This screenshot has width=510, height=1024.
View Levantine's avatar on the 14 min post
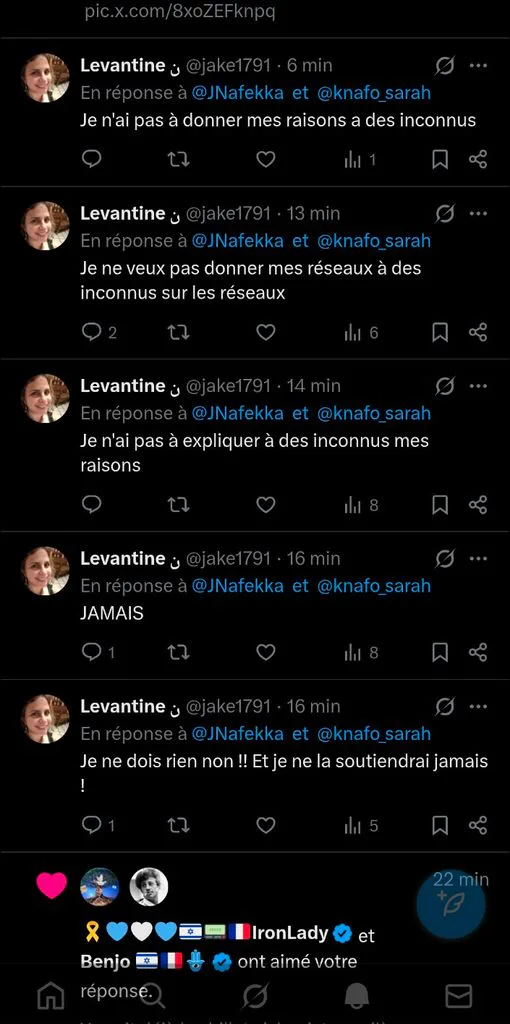(46, 398)
